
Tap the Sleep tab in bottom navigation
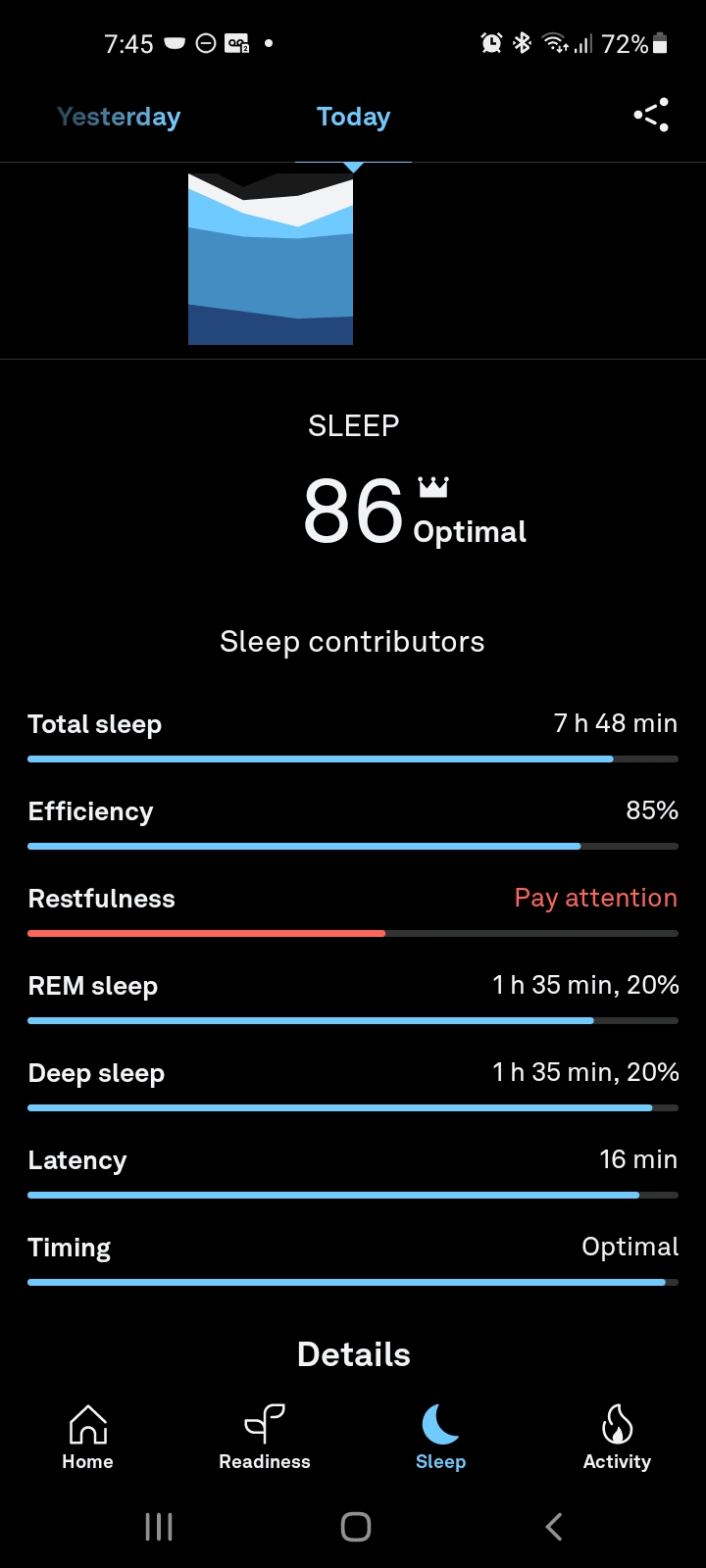point(441,1437)
